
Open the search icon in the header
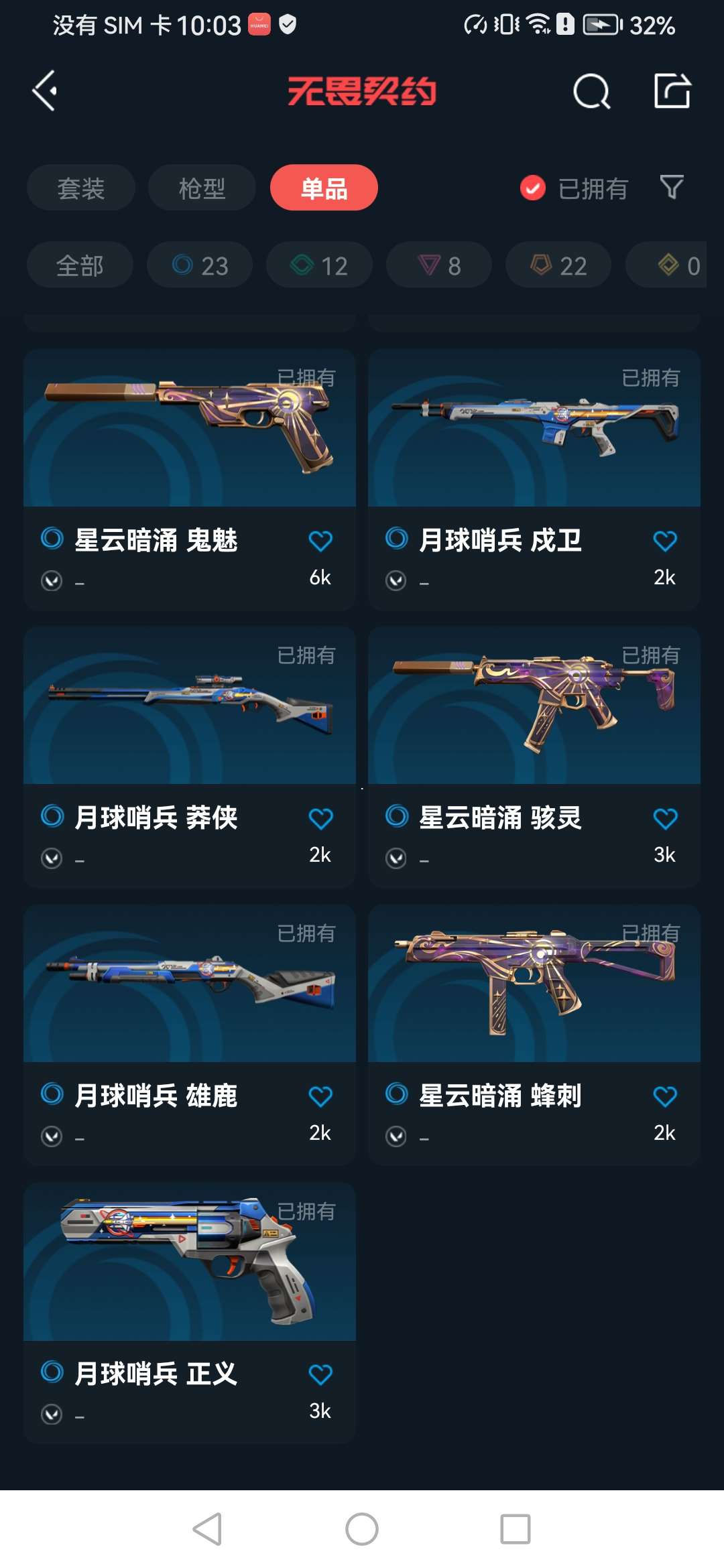click(591, 91)
